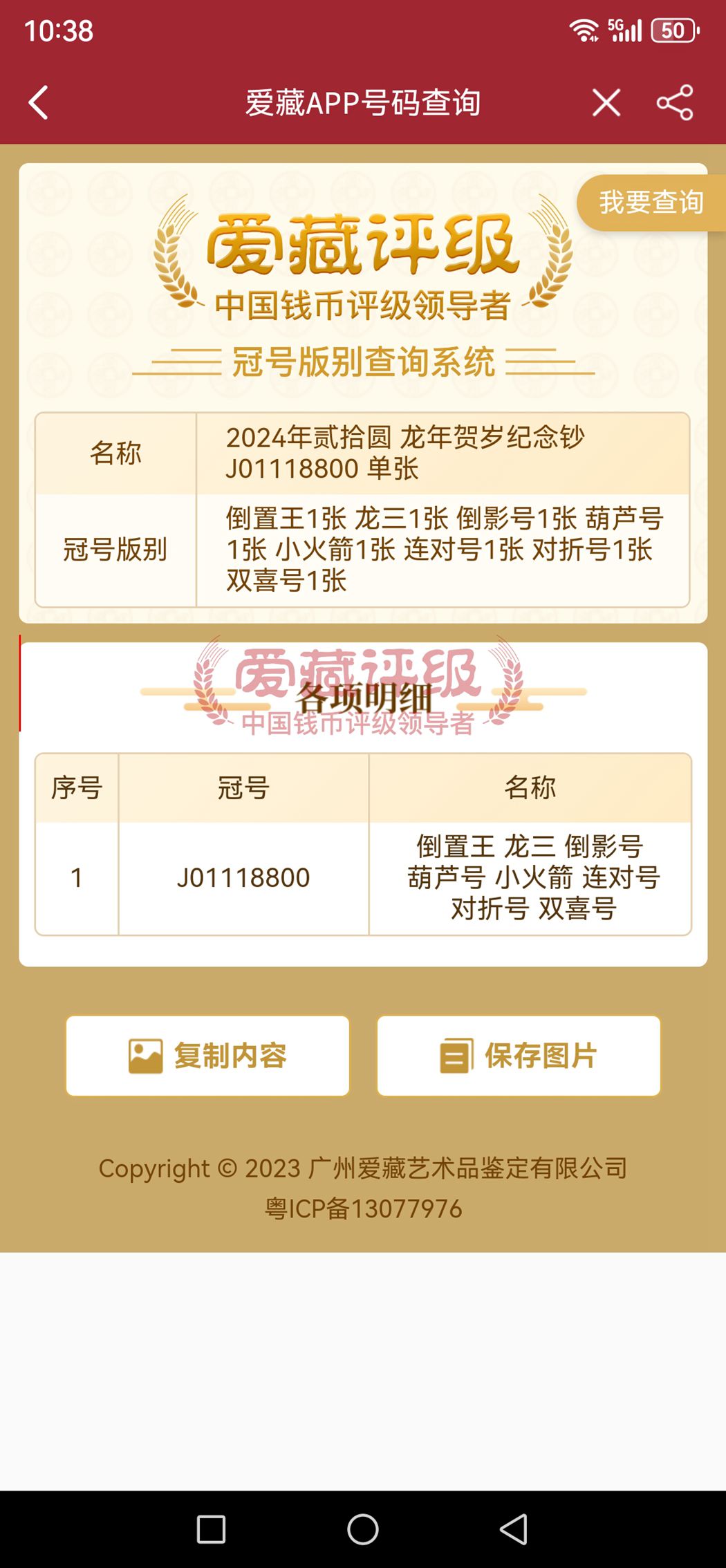Open the ICP record link 粤ICP备13077976

coord(363,1208)
